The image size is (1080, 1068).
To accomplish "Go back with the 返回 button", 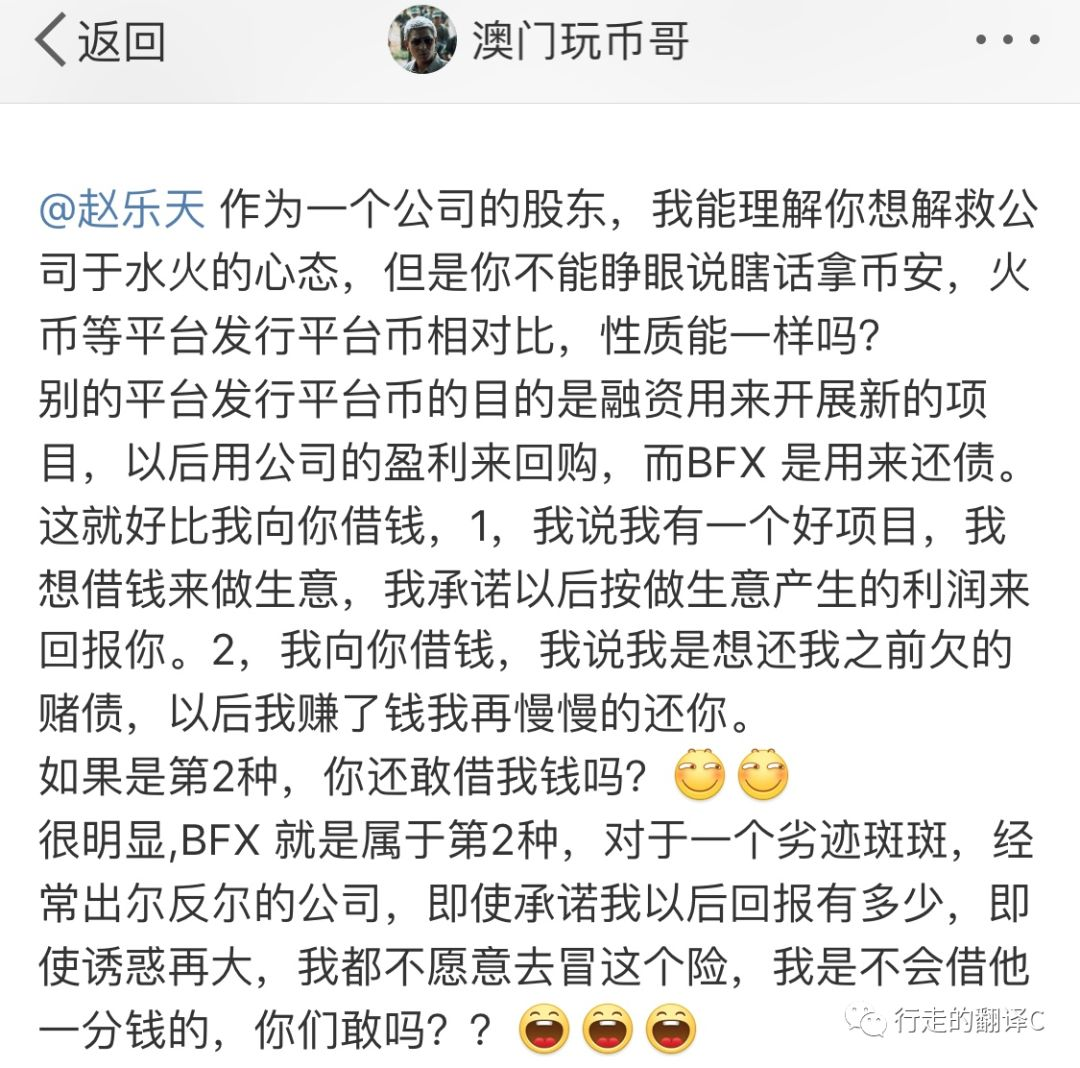I will 98,42.
